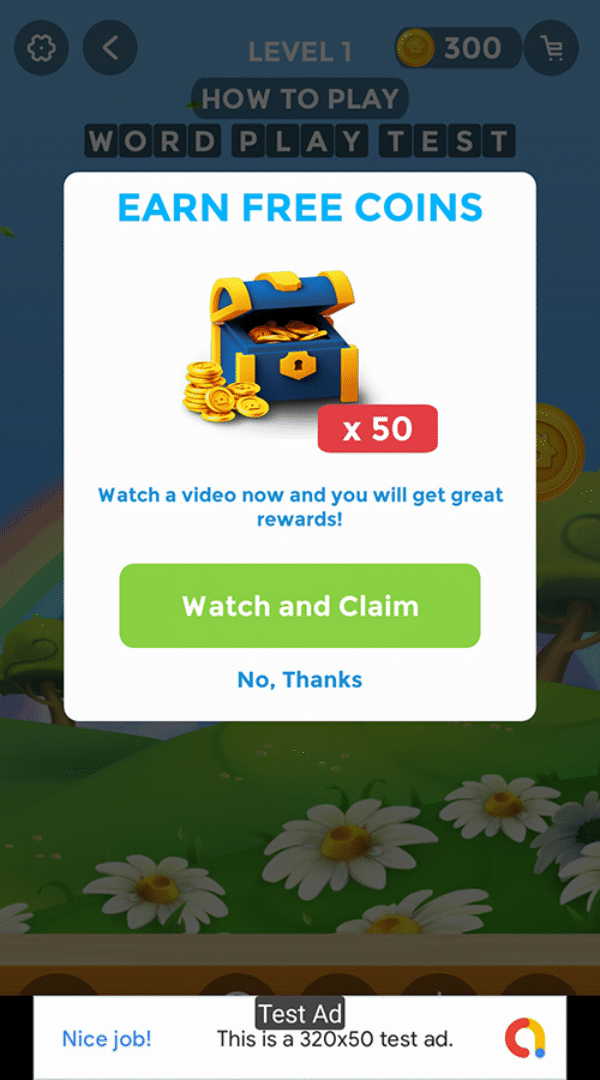The image size is (600, 1080).
Task: Open the shop cart icon
Action: click(551, 48)
